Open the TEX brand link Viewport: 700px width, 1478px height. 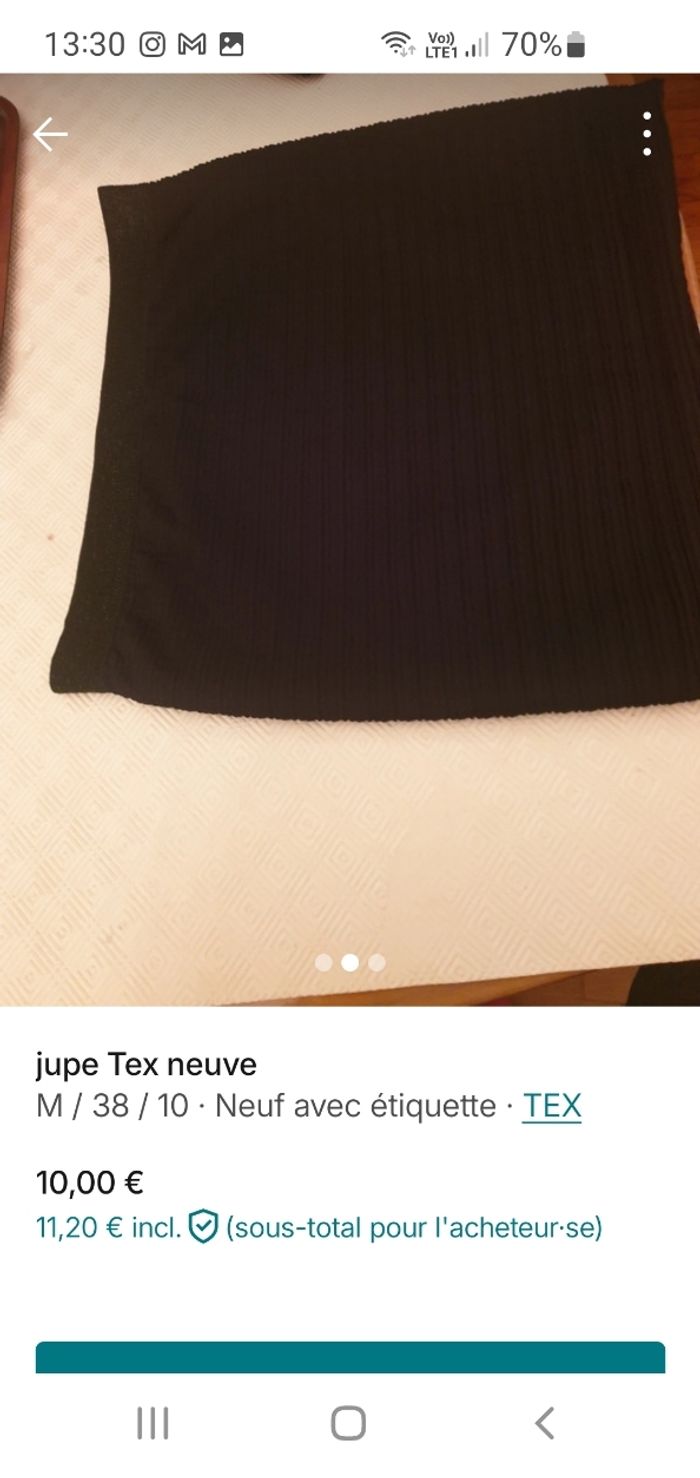click(x=551, y=1106)
